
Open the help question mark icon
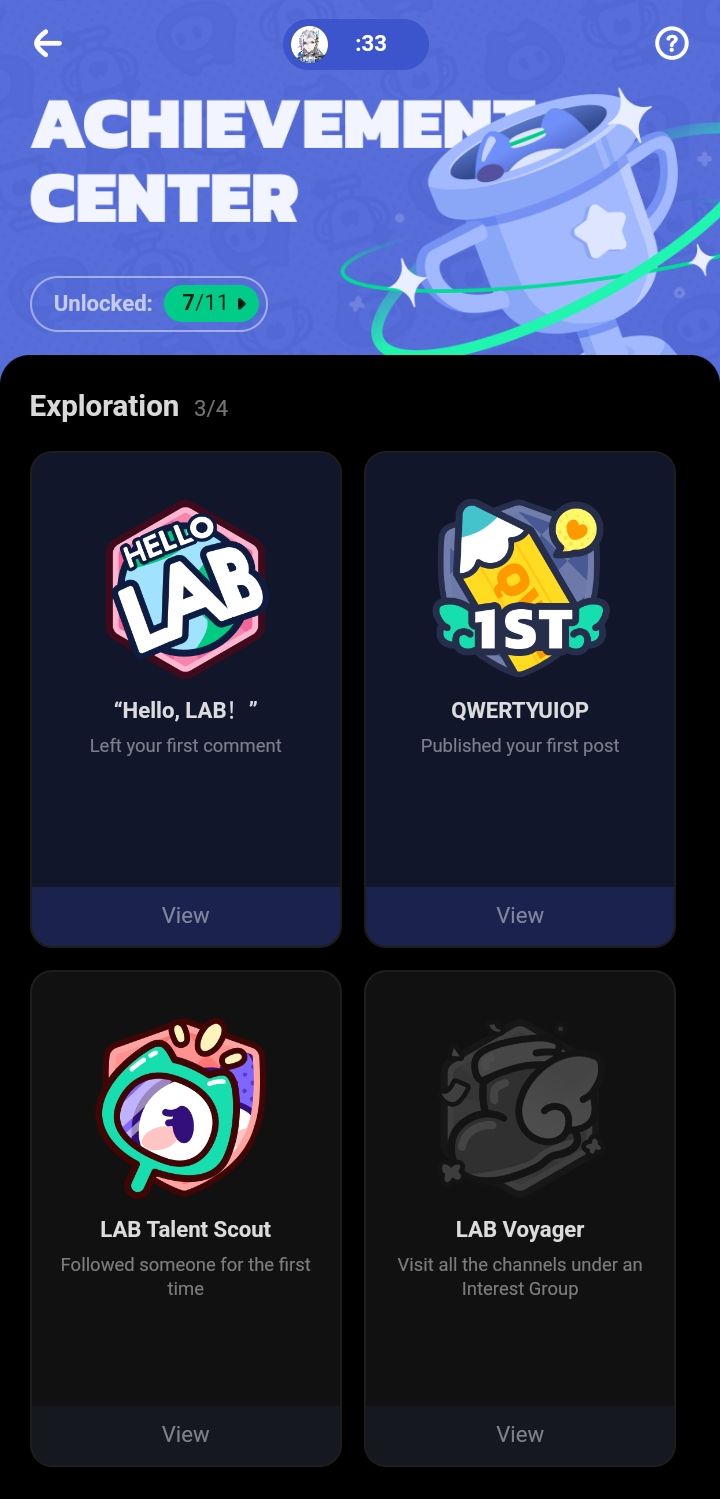[x=671, y=43]
